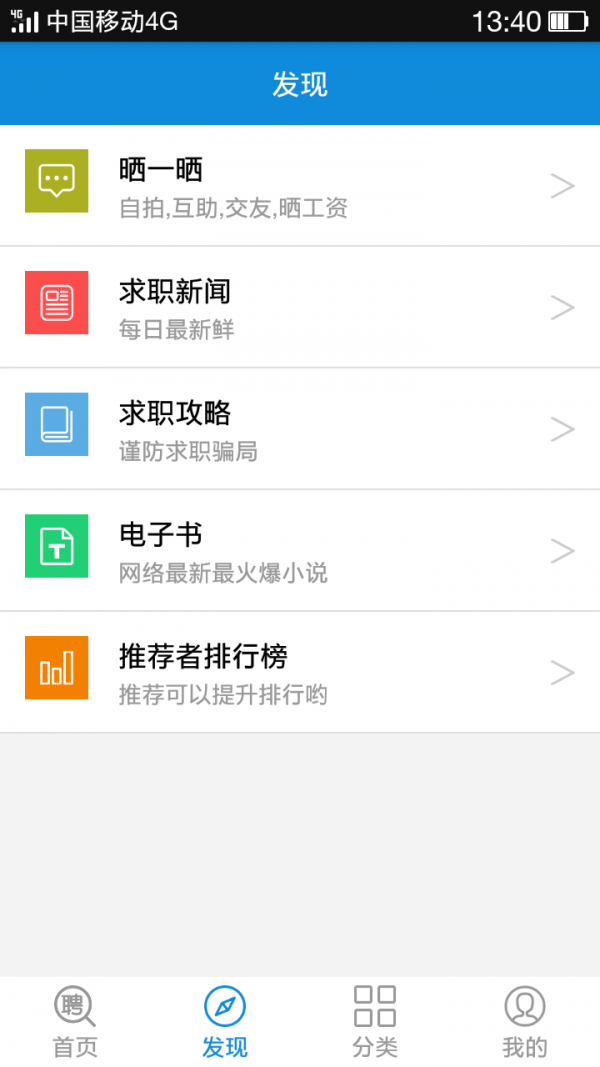Screen dimensions: 600x1067
Task: Open the 电子书 e-books row
Action: tap(300, 552)
